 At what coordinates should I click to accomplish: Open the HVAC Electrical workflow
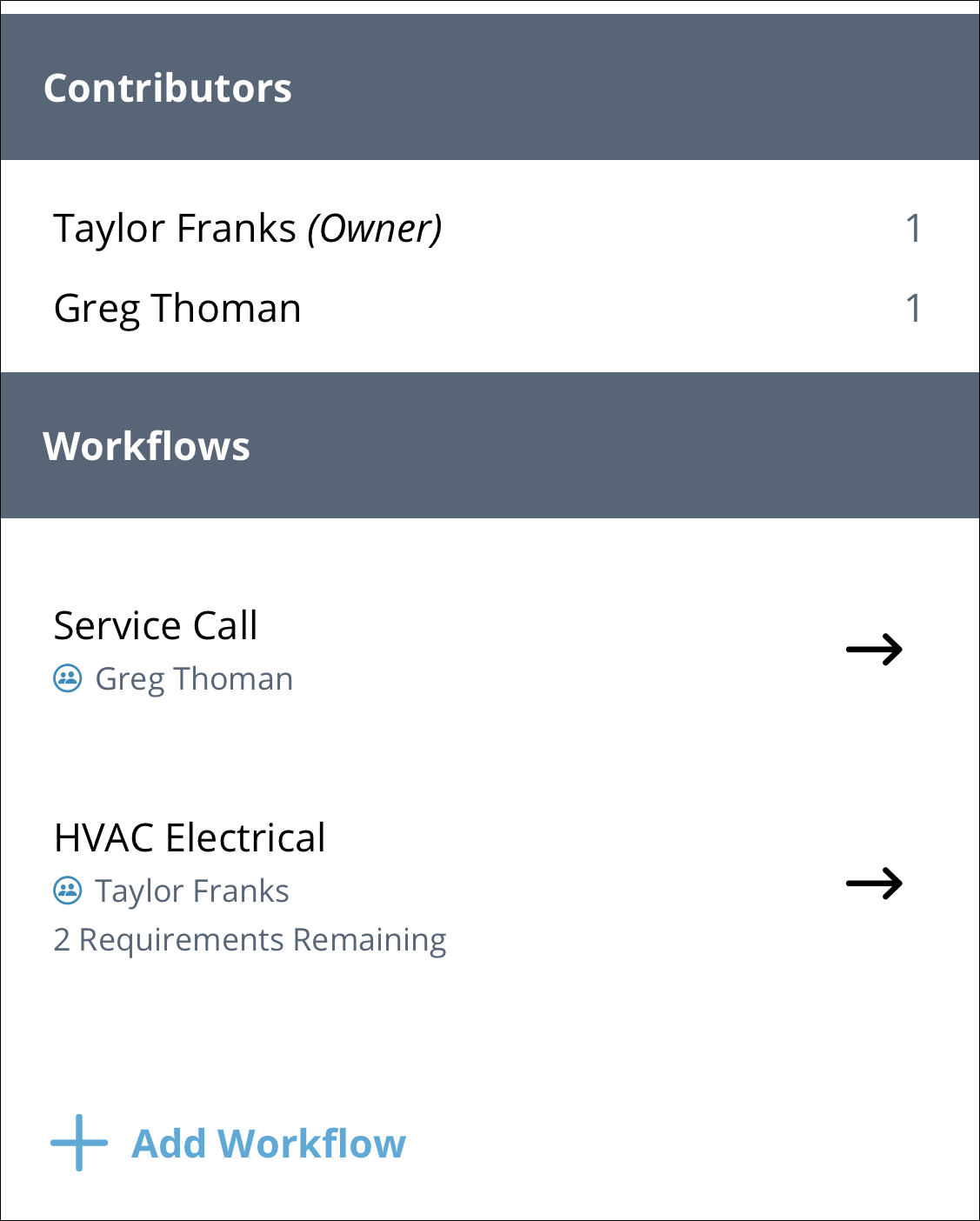coord(874,884)
